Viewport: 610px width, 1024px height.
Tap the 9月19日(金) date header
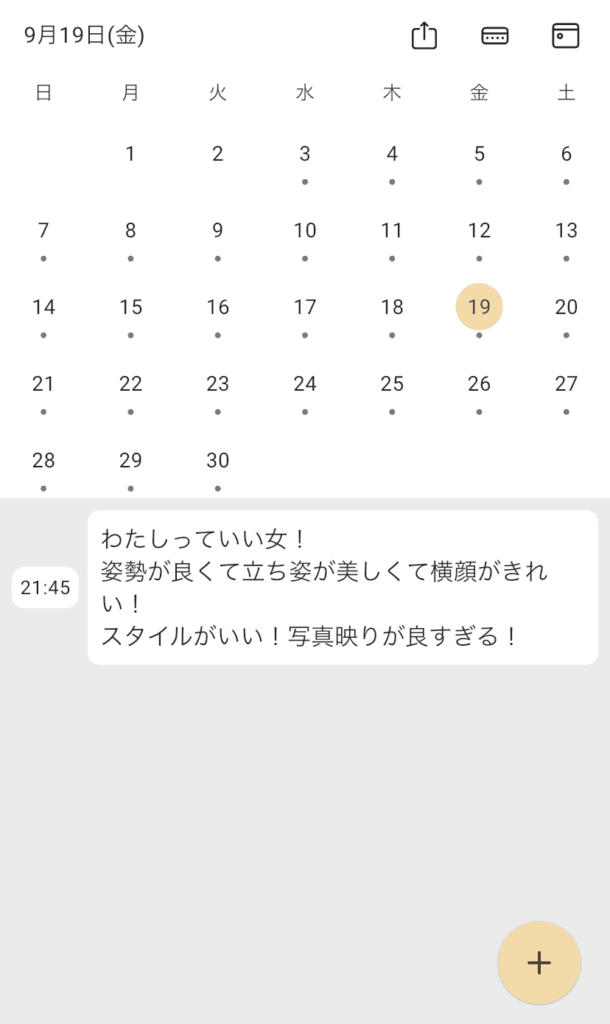tap(84, 36)
